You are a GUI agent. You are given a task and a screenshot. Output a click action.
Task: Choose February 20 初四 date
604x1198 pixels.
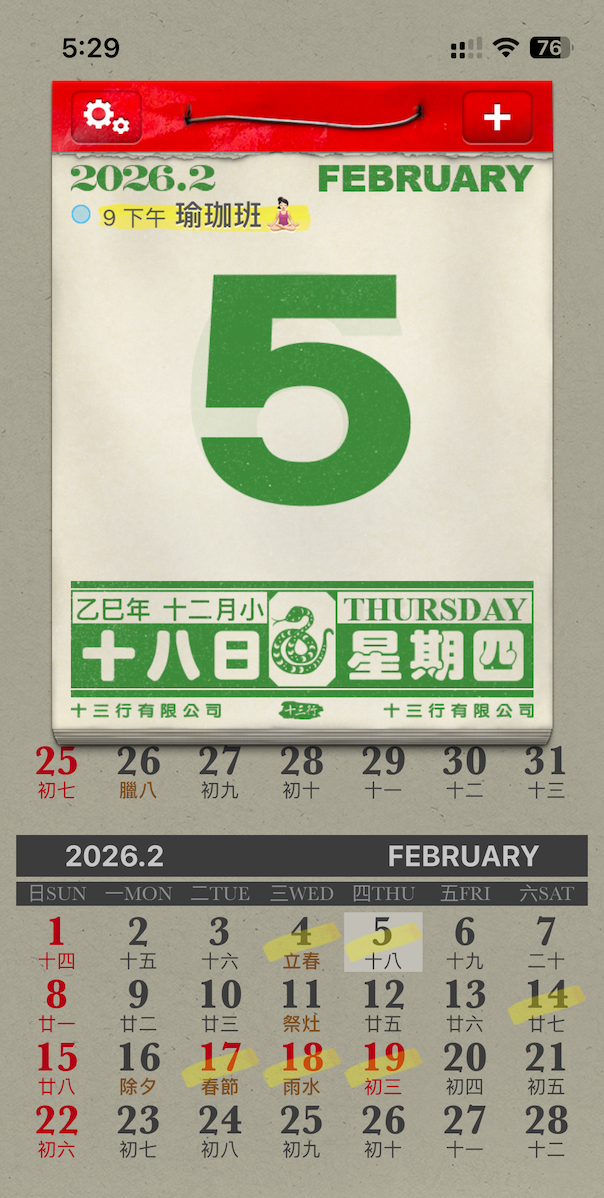tap(465, 1067)
